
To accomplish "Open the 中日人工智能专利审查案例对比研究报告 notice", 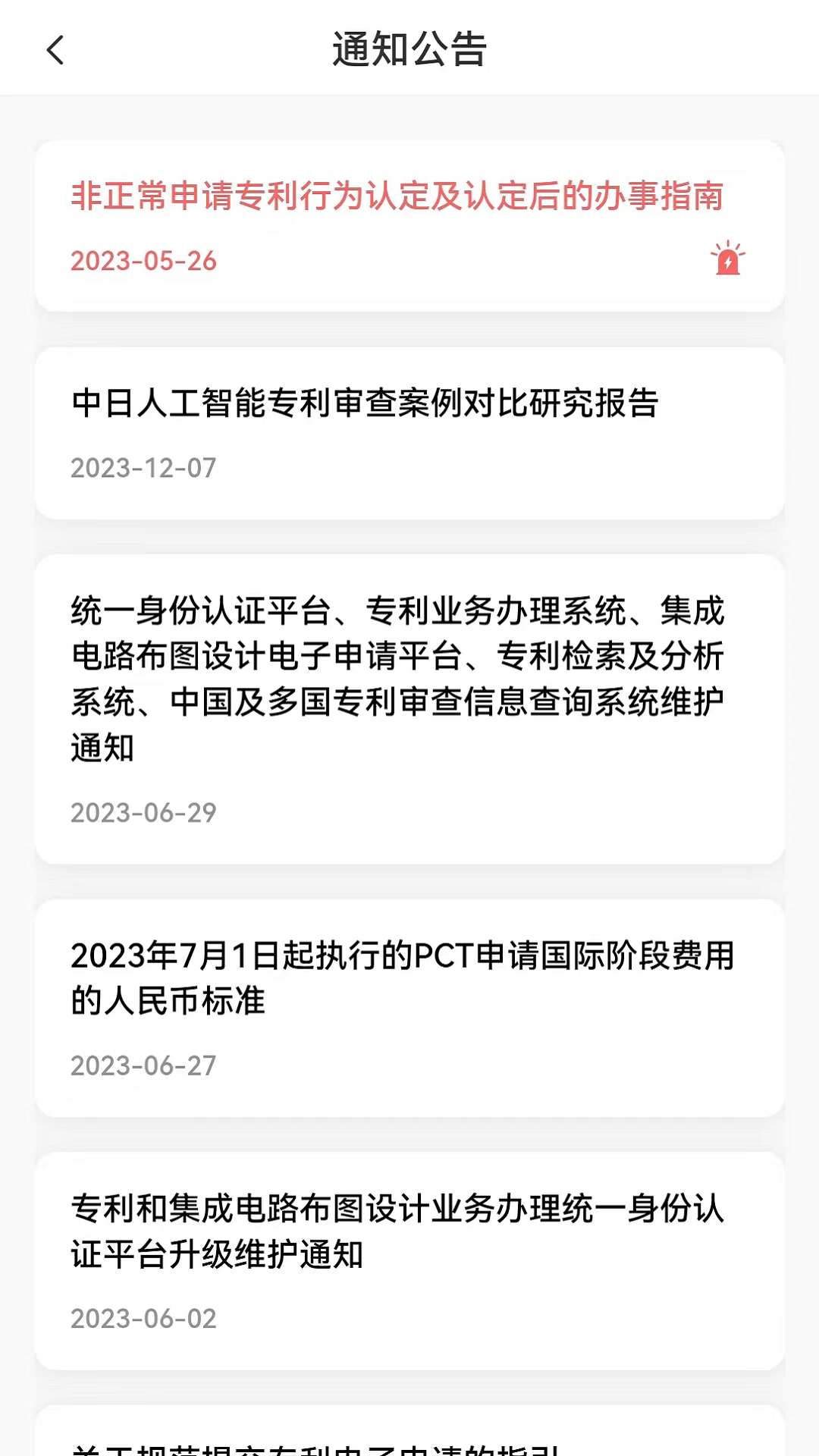I will tap(366, 405).
